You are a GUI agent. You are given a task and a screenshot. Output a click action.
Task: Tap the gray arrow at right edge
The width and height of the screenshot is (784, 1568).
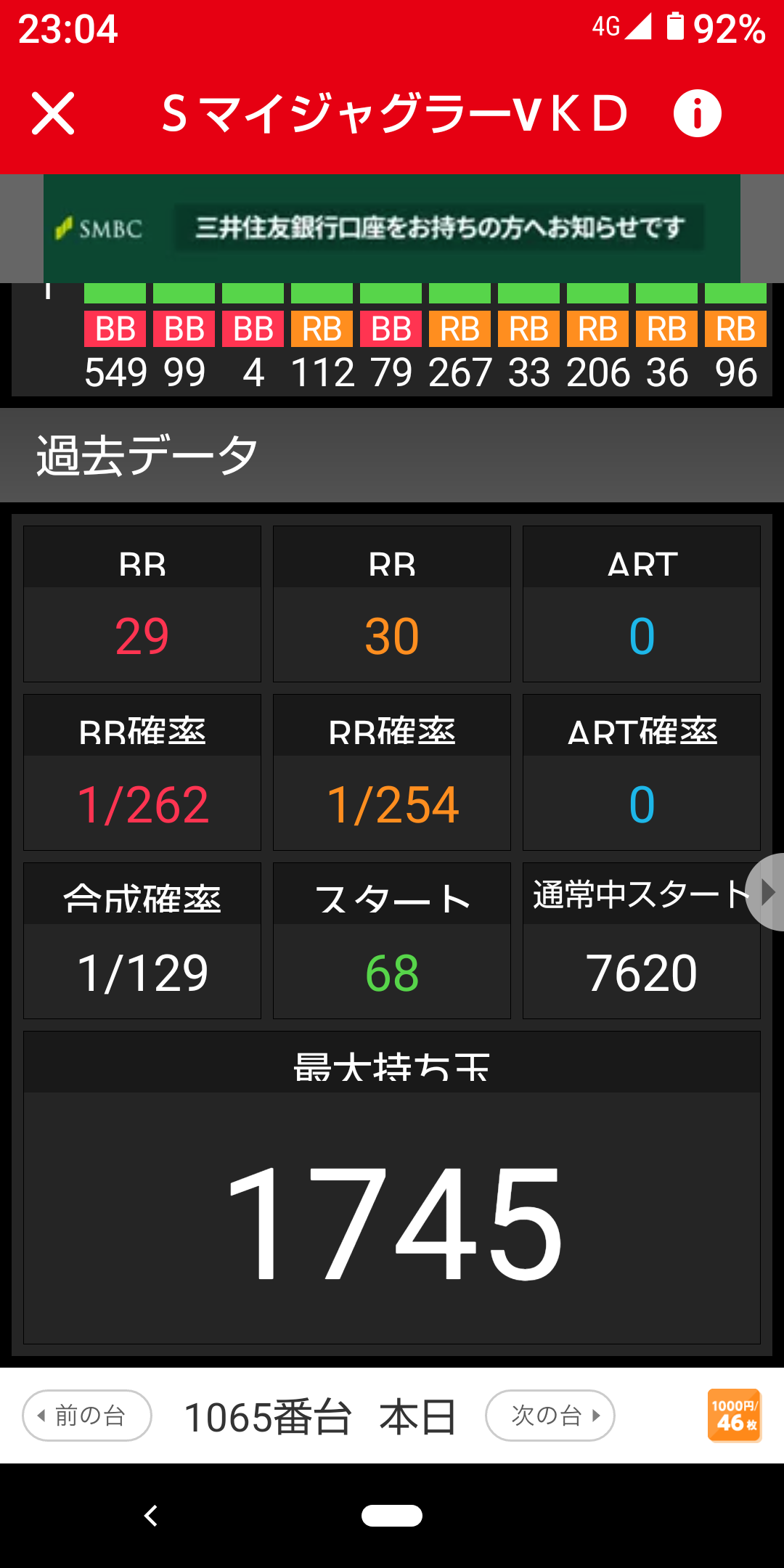[767, 891]
